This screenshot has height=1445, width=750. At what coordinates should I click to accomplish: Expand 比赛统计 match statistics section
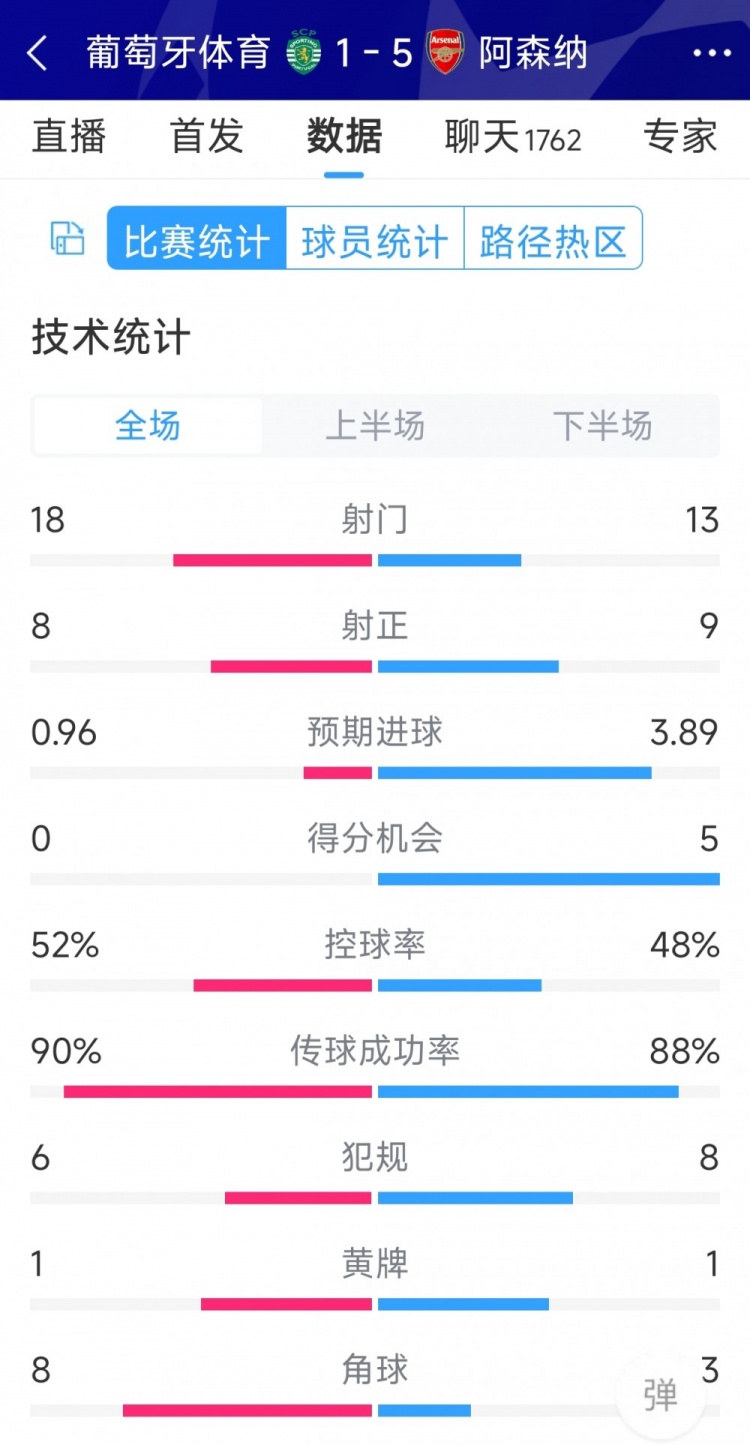pyautogui.click(x=195, y=237)
